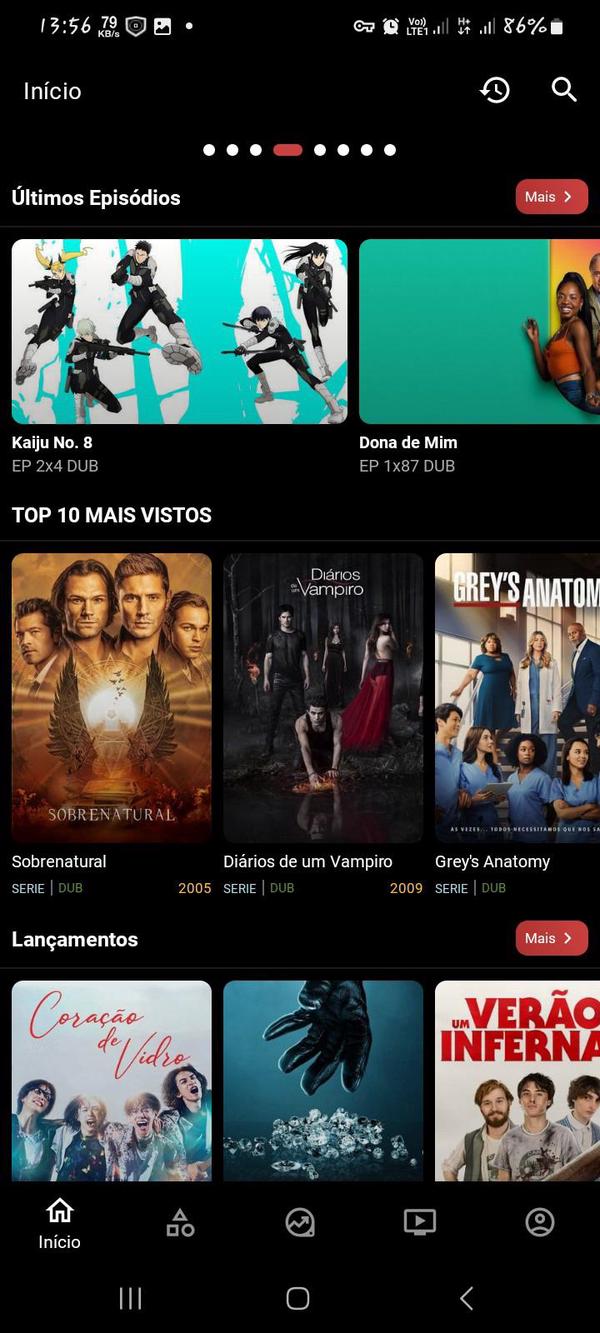
Task: Open the search icon
Action: click(x=564, y=91)
